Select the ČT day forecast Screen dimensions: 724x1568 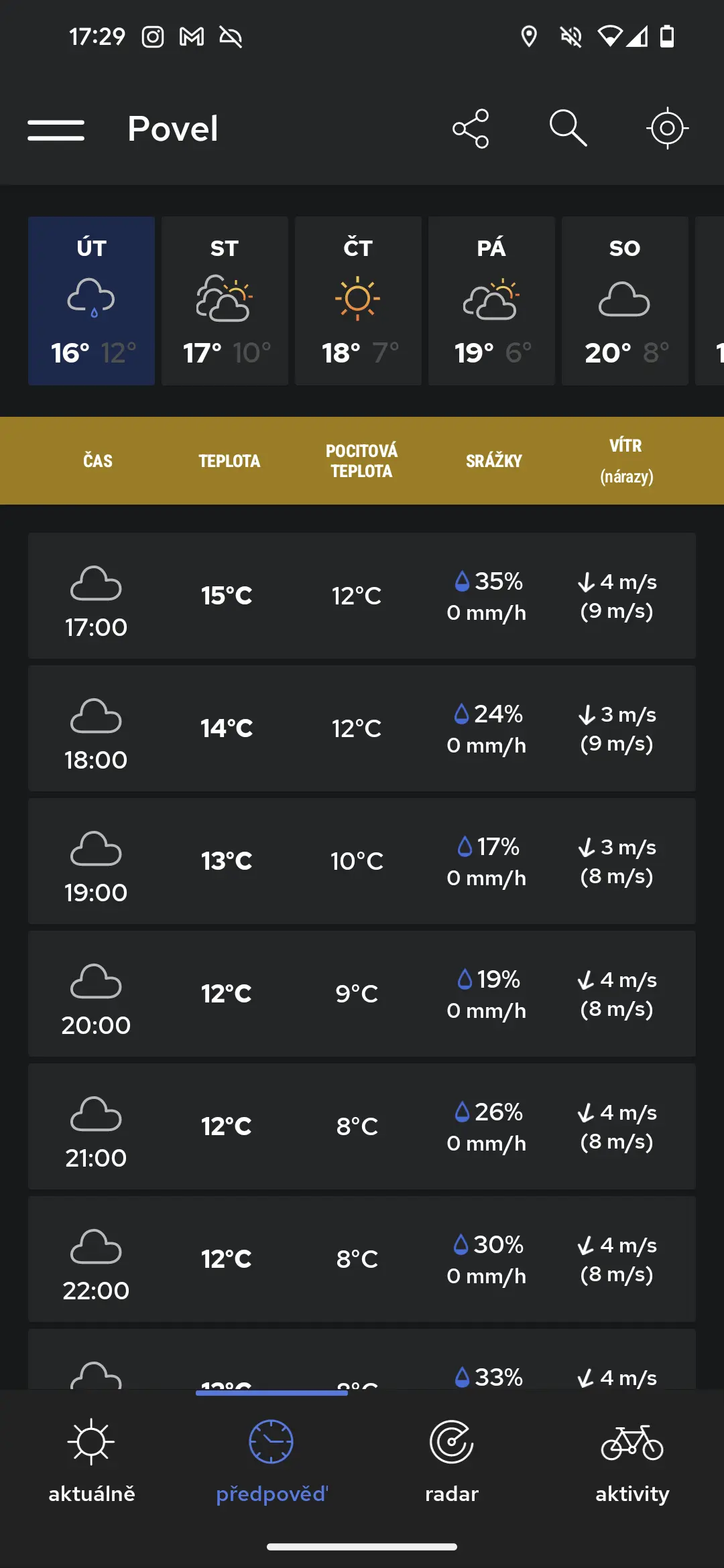(x=358, y=301)
